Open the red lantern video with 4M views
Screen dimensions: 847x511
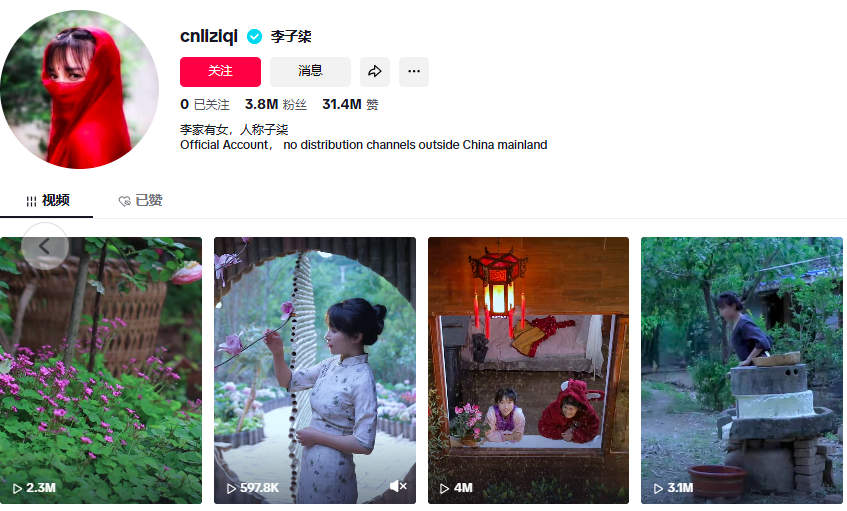coord(528,370)
